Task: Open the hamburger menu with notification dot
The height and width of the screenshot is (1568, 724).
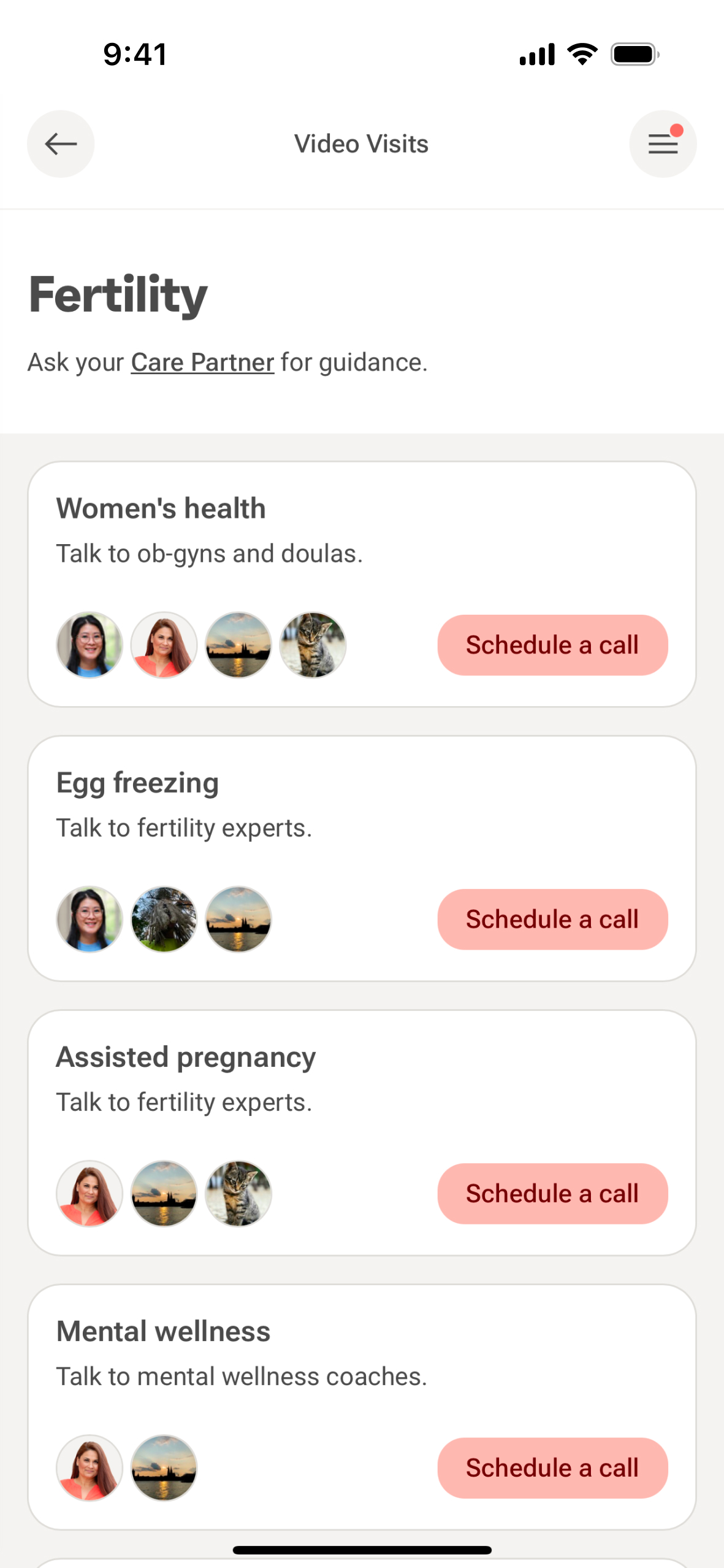Action: tap(662, 144)
